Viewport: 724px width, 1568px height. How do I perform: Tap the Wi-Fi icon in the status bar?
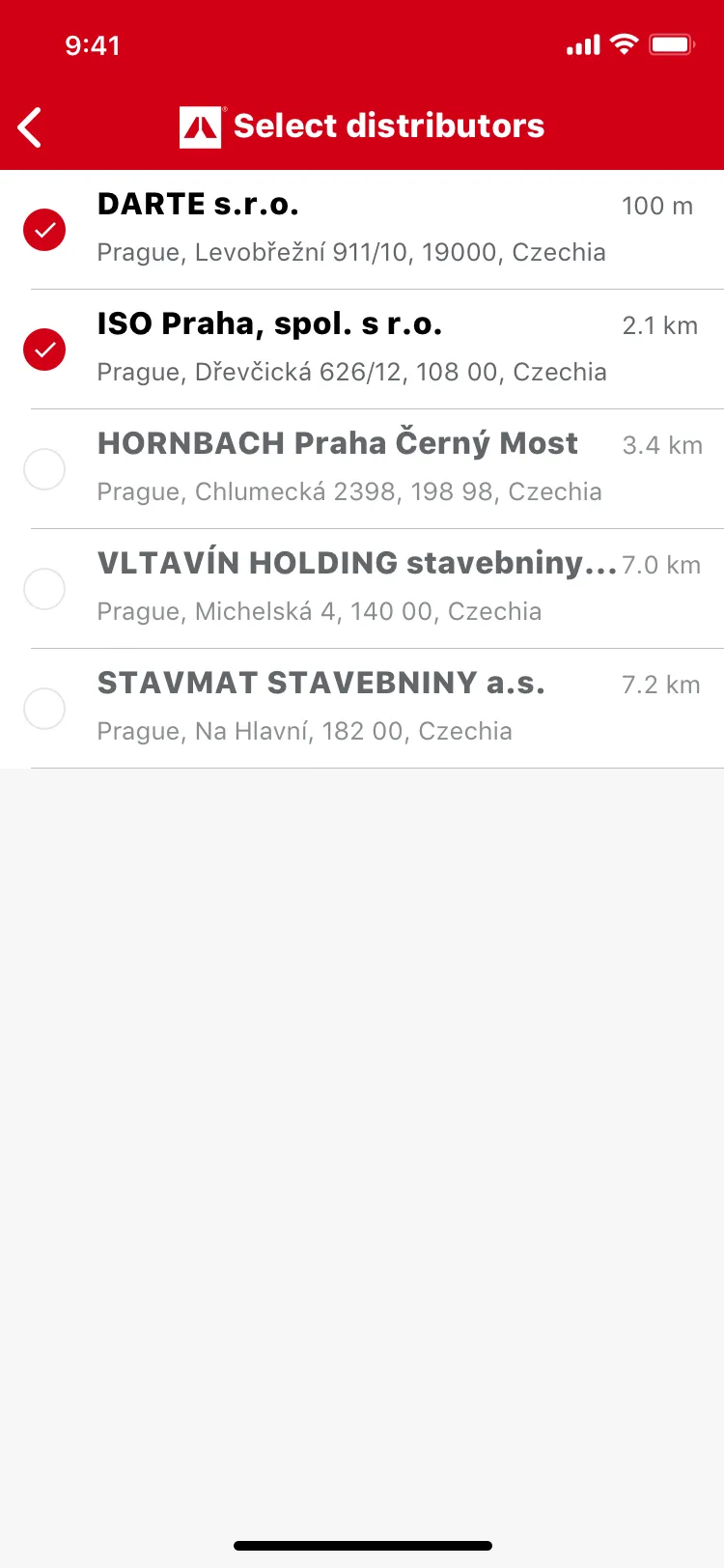(x=623, y=43)
